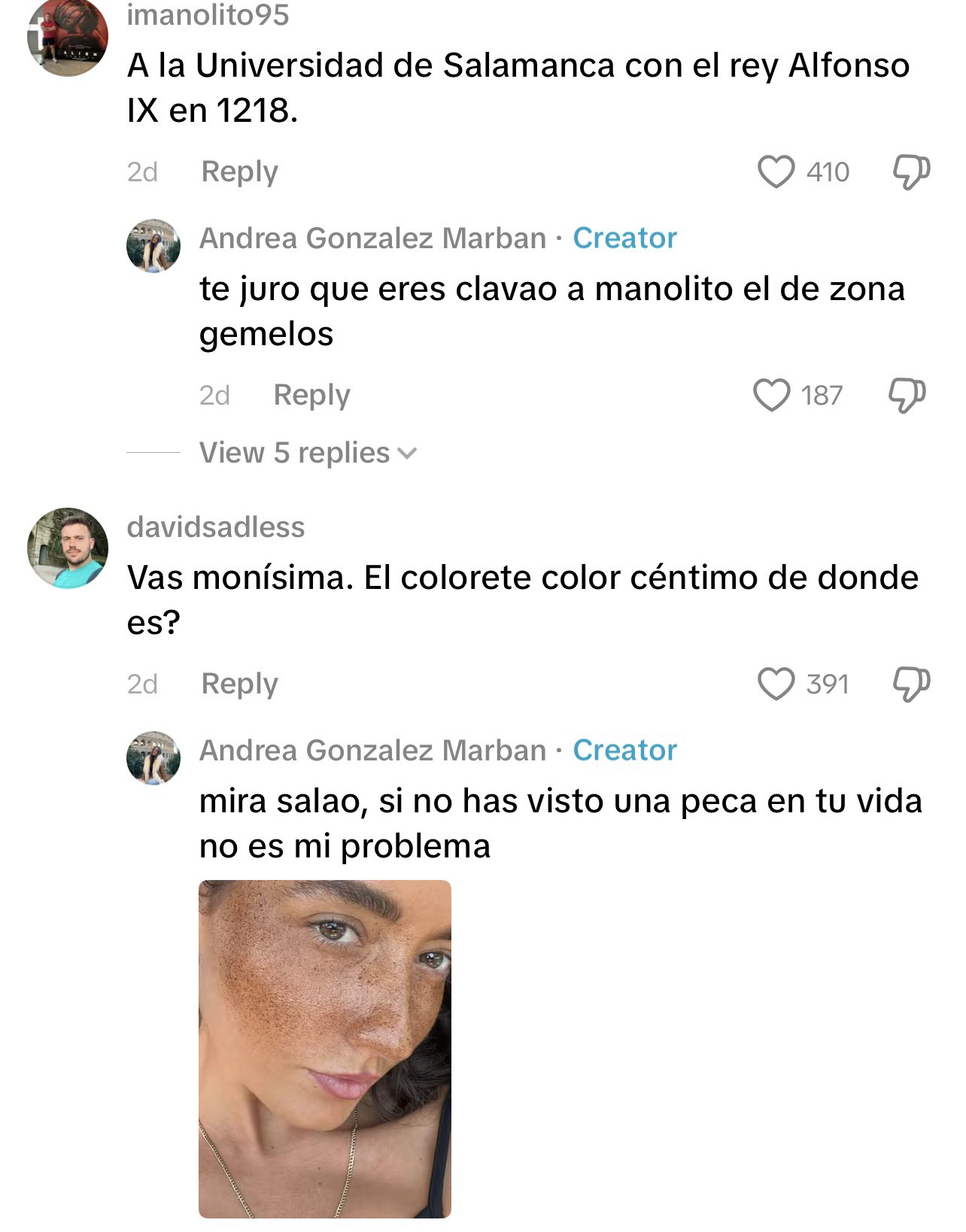The width and height of the screenshot is (966, 1232).
Task: Like imanolito95's comment about Salamanca
Action: point(776,171)
